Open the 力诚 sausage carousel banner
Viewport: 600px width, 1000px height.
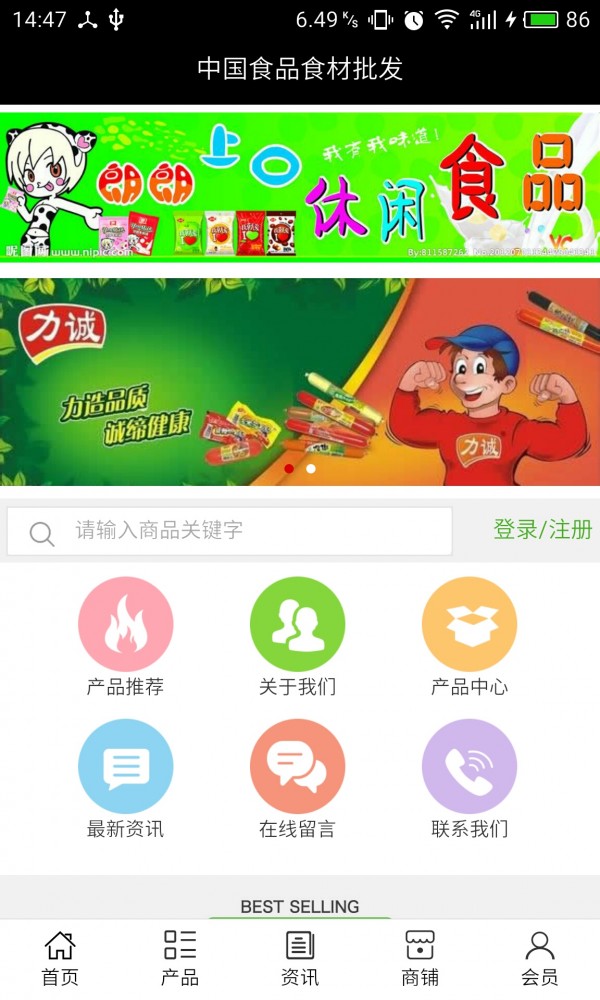coord(300,380)
